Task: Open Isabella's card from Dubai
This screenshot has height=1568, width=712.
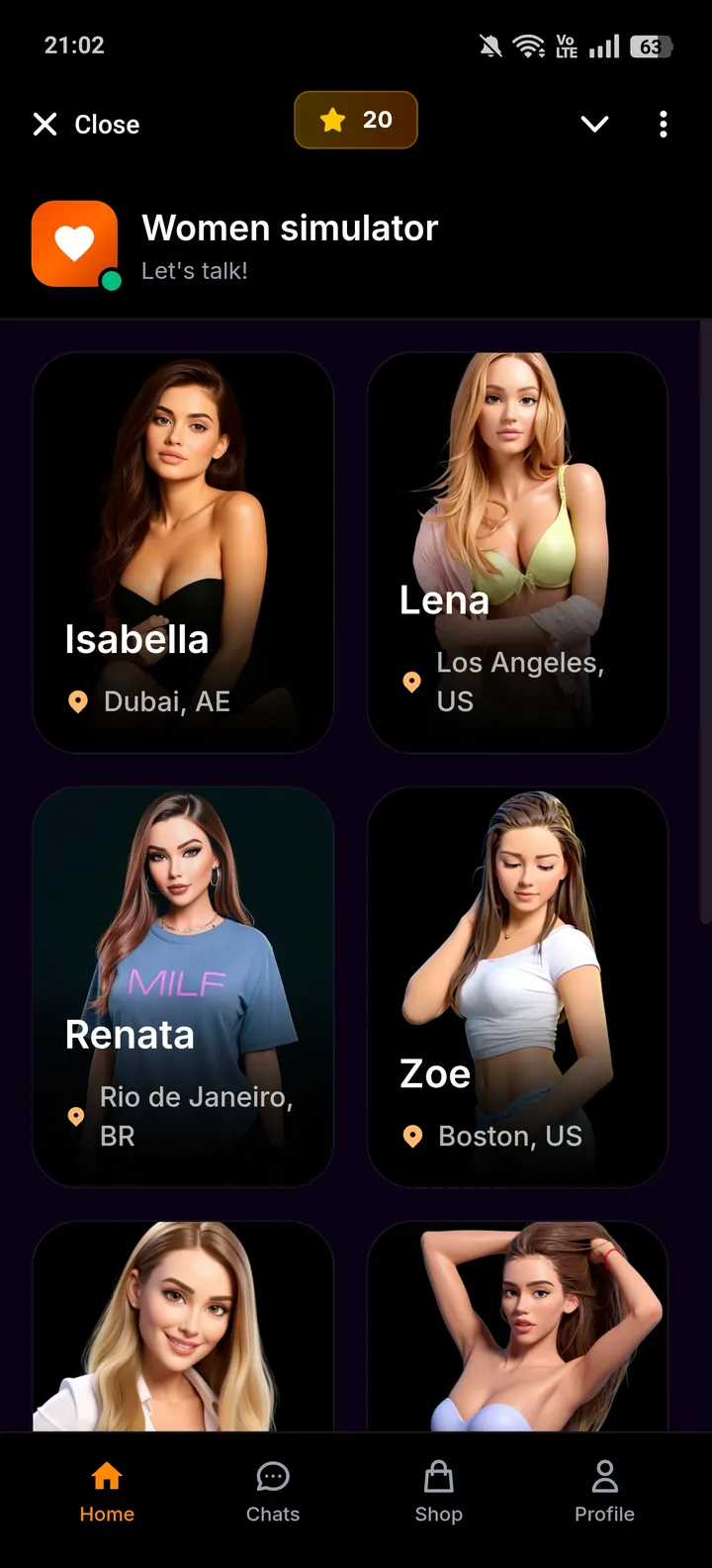Action: click(183, 552)
